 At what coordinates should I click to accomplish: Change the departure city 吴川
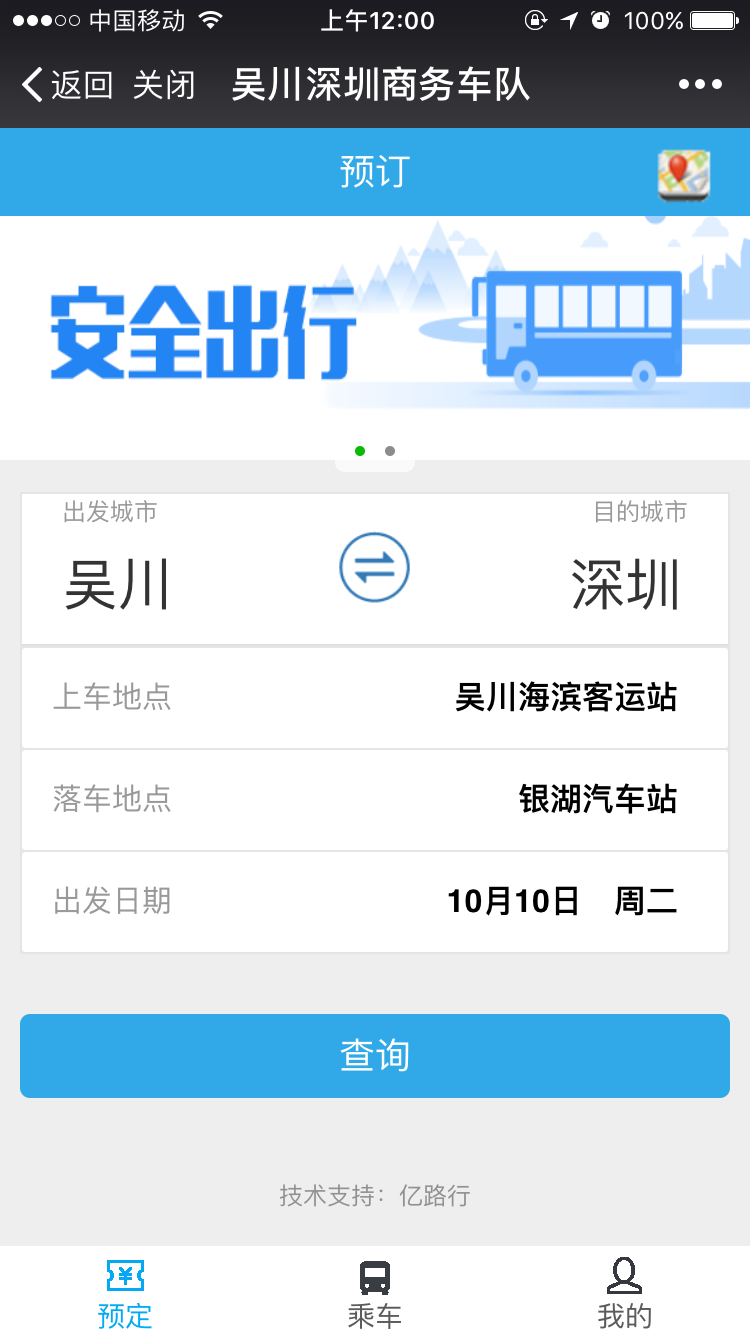coord(117,585)
